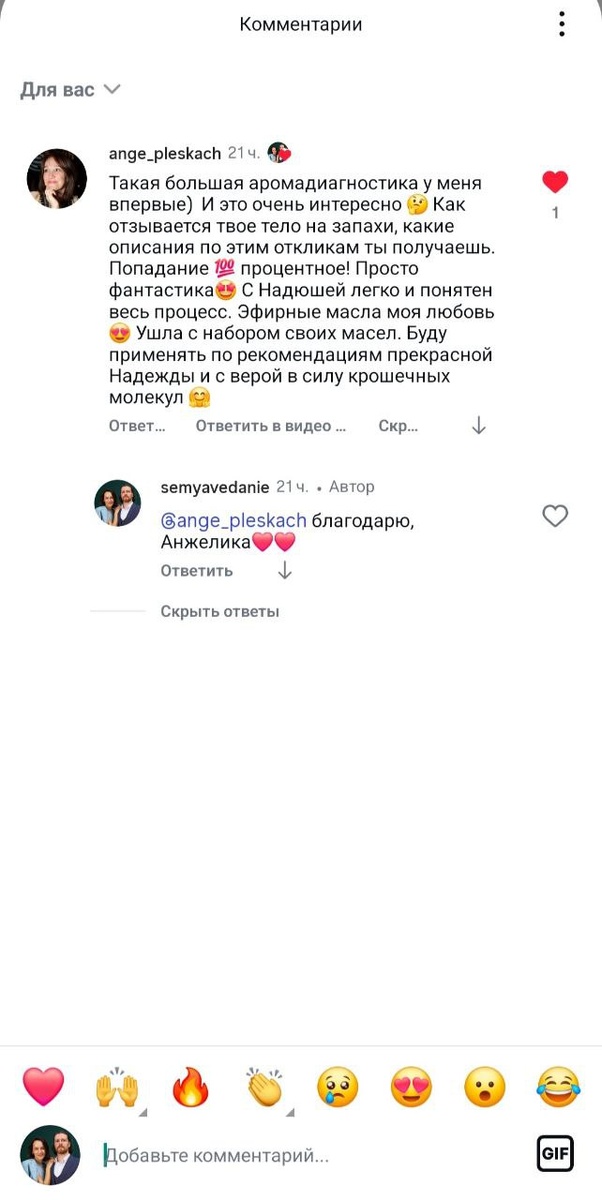602x1200 pixels.
Task: Collapse replies via 'Скрыть ответы'
Action: coord(220,611)
